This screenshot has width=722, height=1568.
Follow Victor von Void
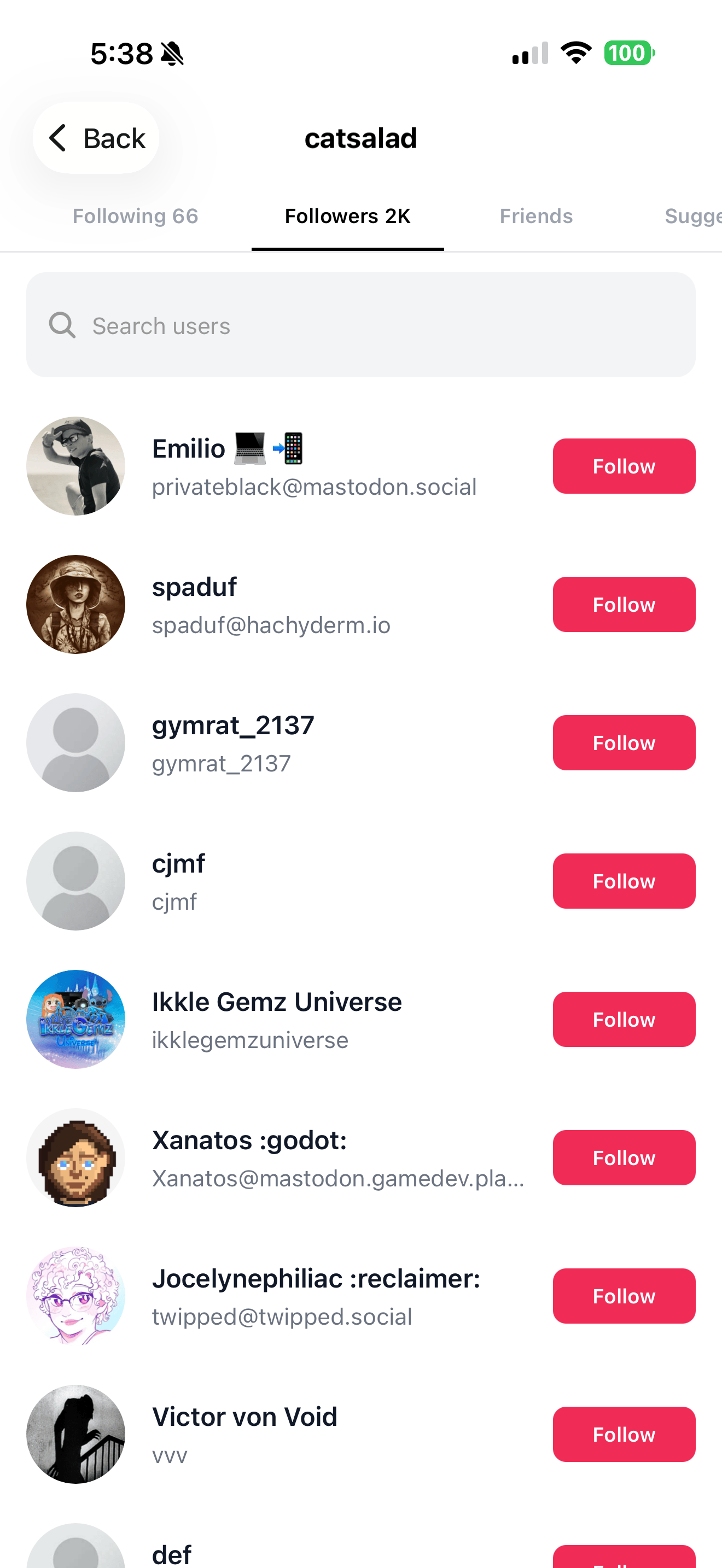coord(624,1434)
